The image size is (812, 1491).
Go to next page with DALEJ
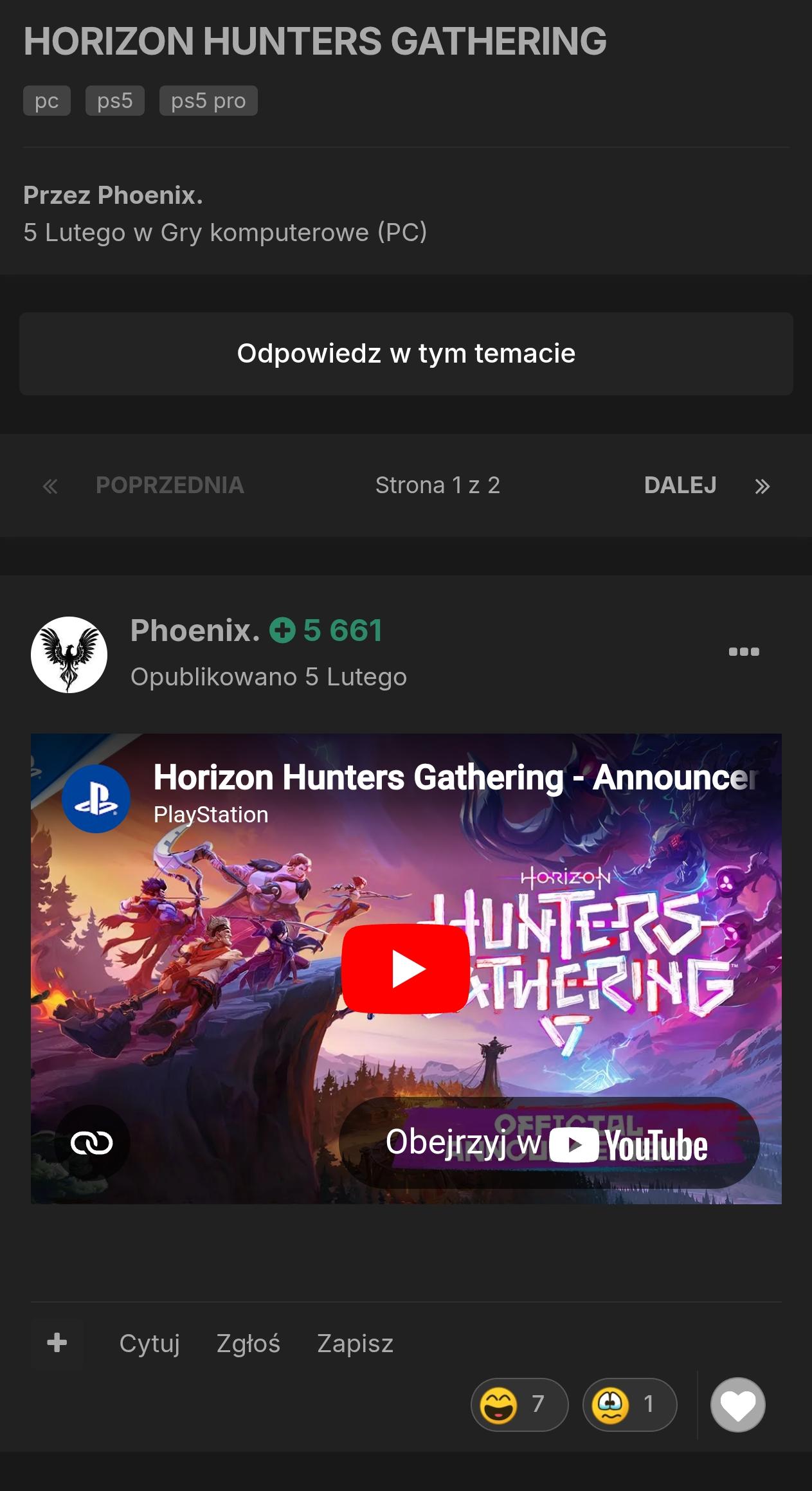coord(680,485)
